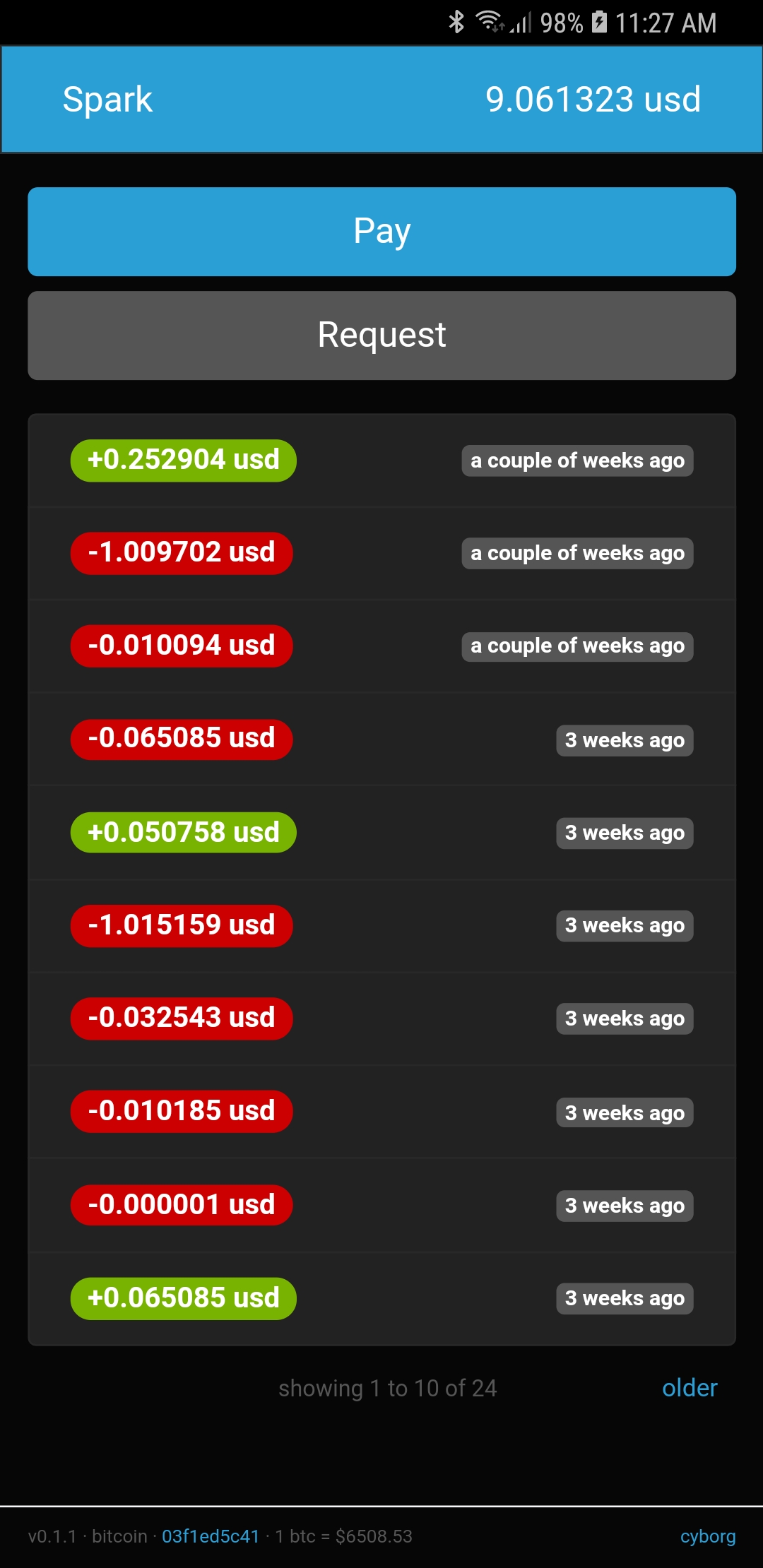The height and width of the screenshot is (1568, 763).
Task: Tap the -0.010185 usd payment row
Action: pyautogui.click(x=381, y=1112)
